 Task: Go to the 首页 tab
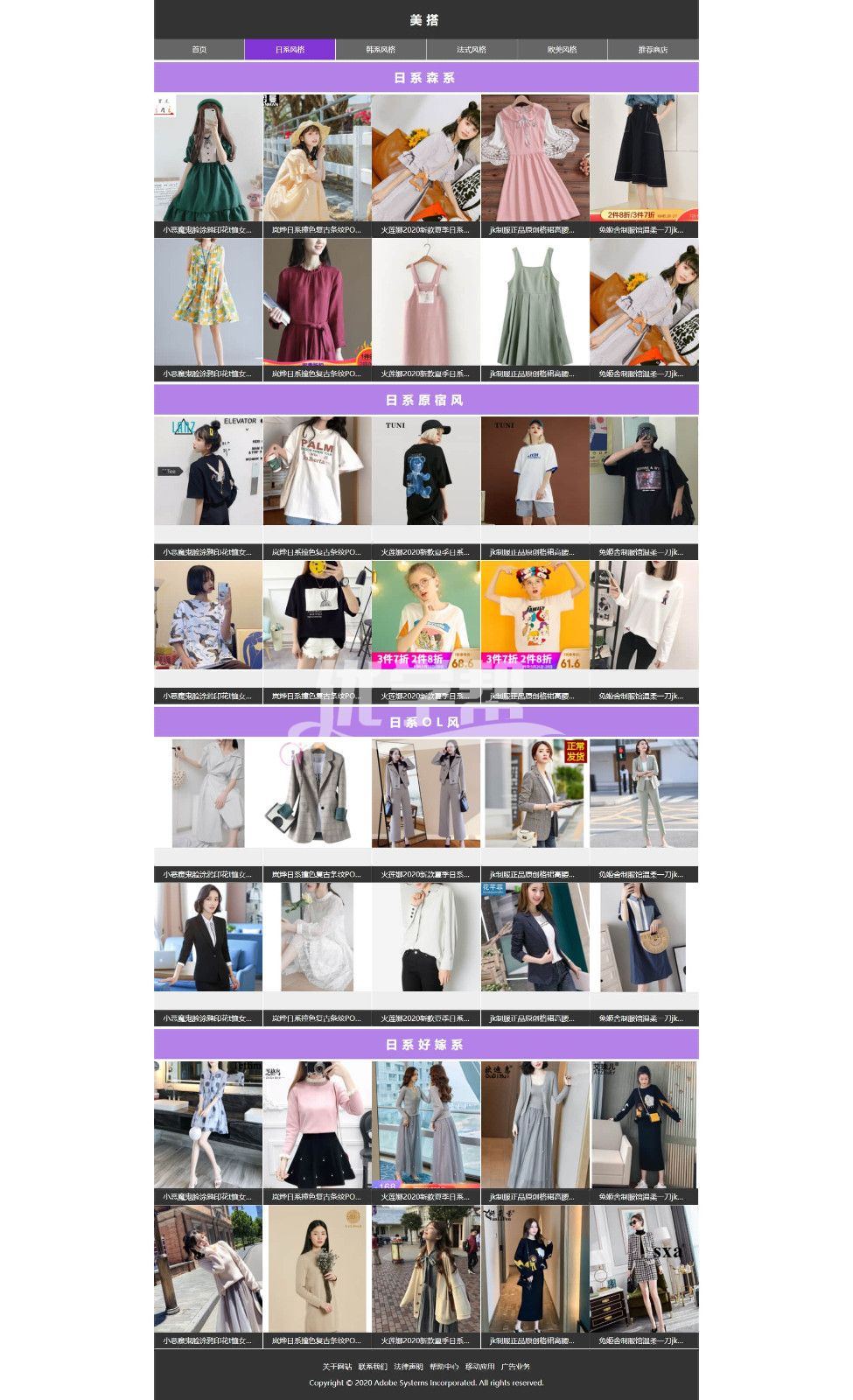199,50
